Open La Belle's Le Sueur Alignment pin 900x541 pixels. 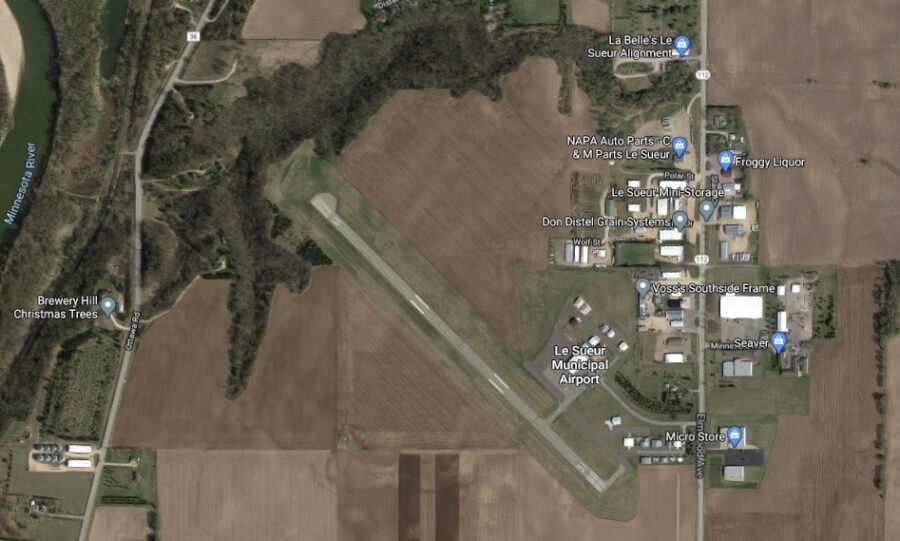point(681,44)
